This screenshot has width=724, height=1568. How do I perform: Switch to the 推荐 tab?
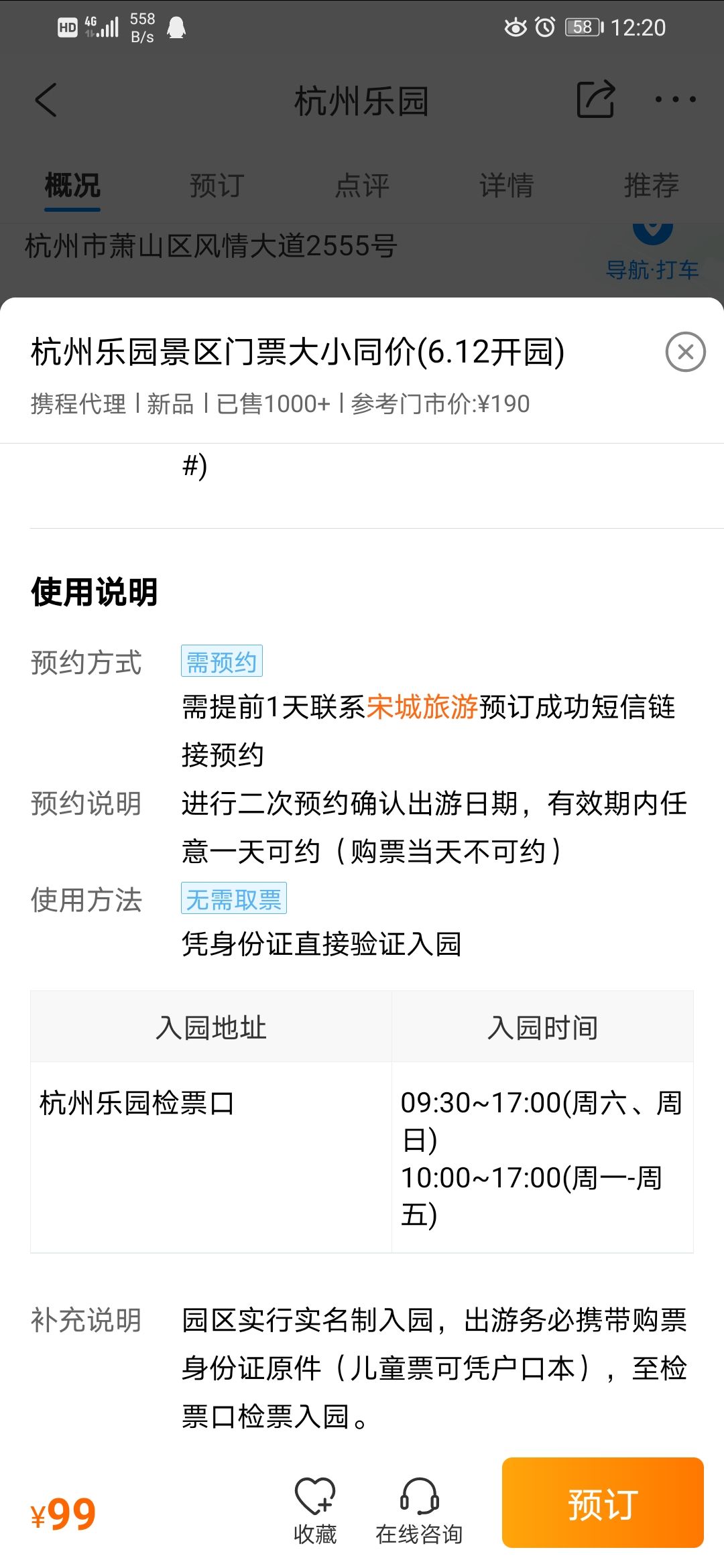click(652, 186)
